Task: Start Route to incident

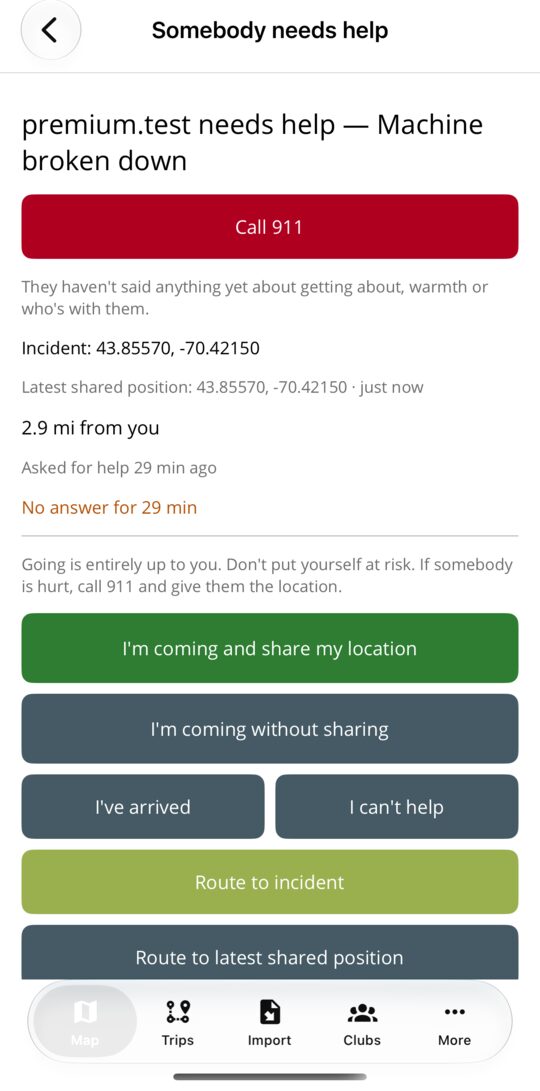Action: pyautogui.click(x=270, y=882)
